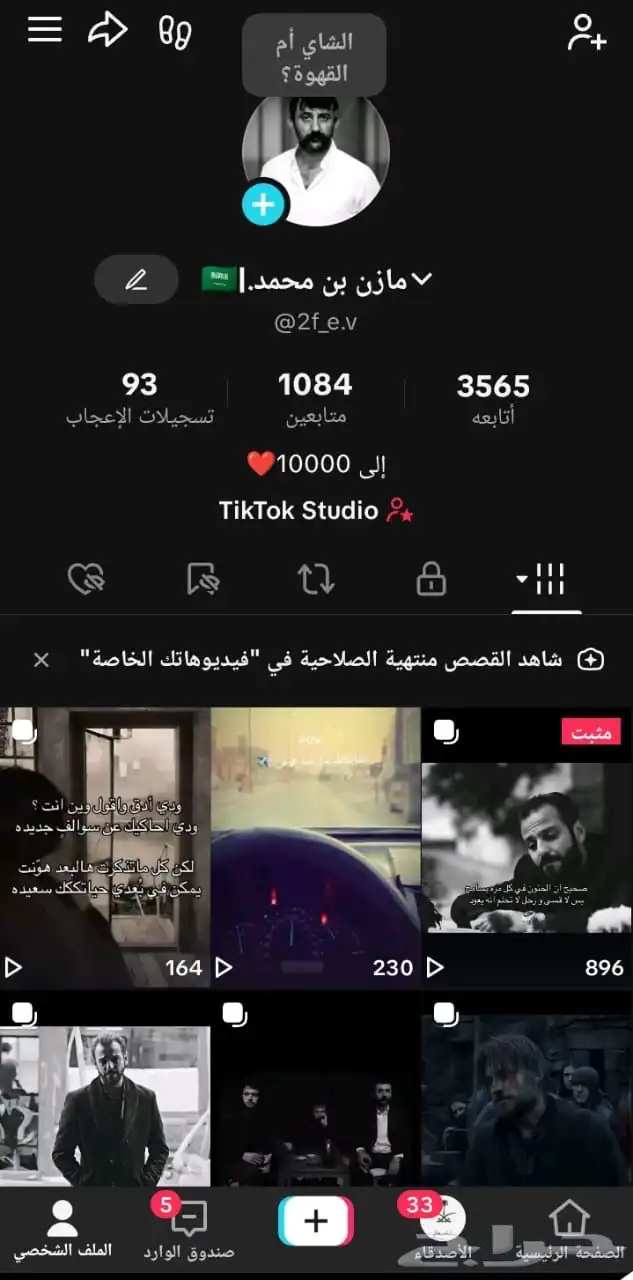Open the 3565 following list
633x1280 pixels.
pos(493,398)
